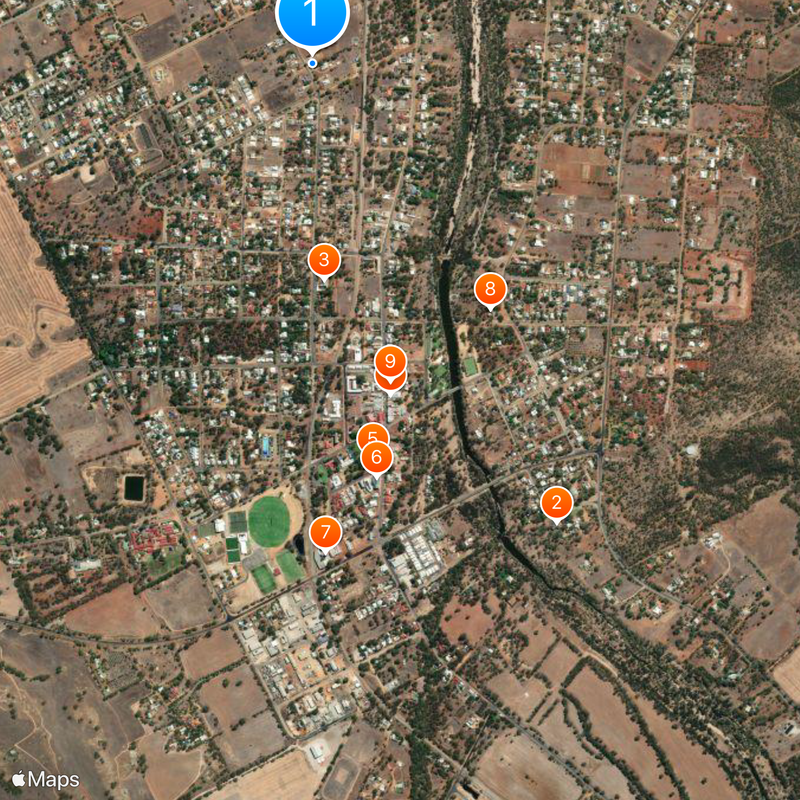
Task: Tap map pin number 2
Action: (557, 502)
